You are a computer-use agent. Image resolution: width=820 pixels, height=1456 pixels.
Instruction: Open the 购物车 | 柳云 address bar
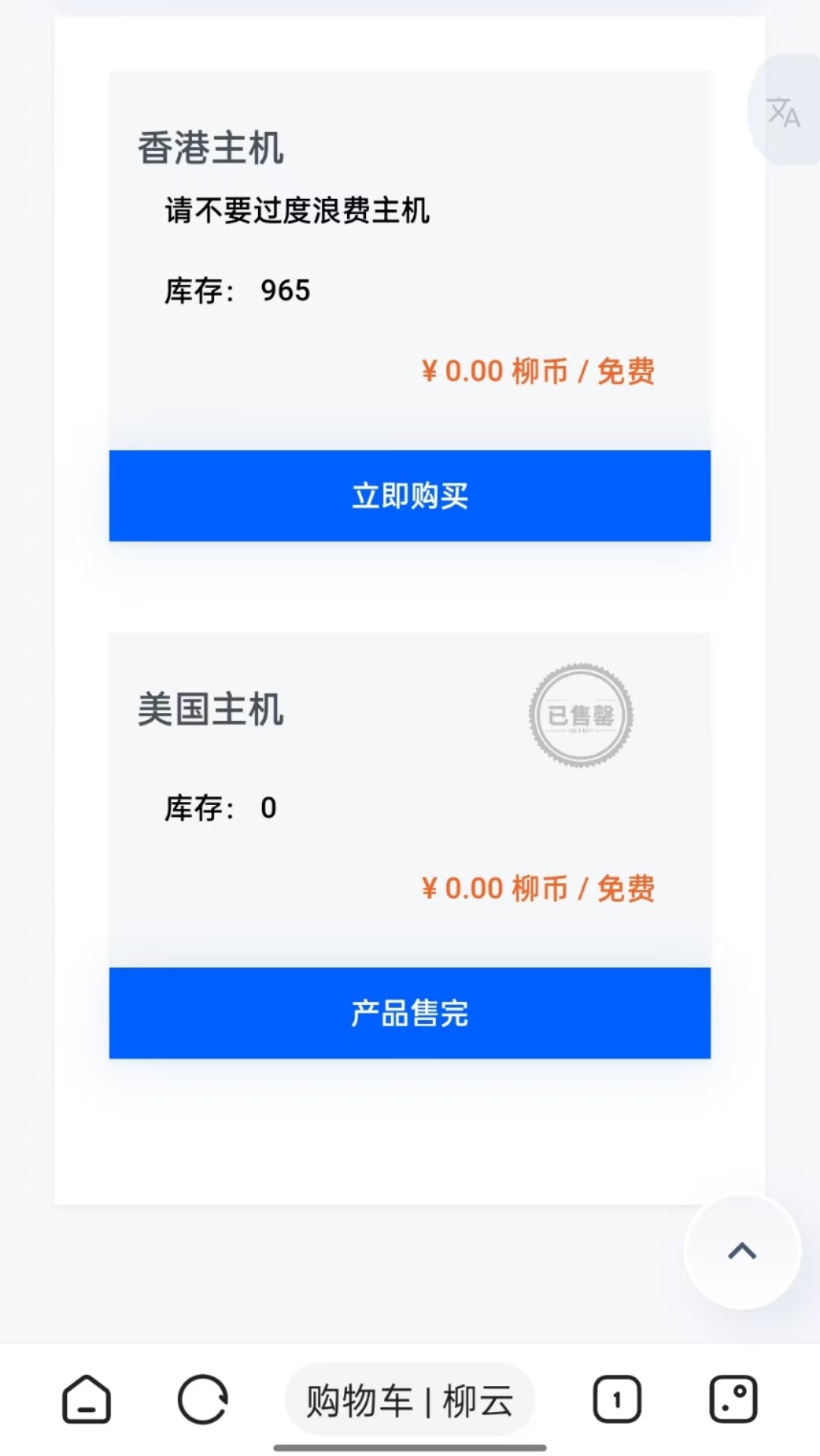(x=410, y=1399)
